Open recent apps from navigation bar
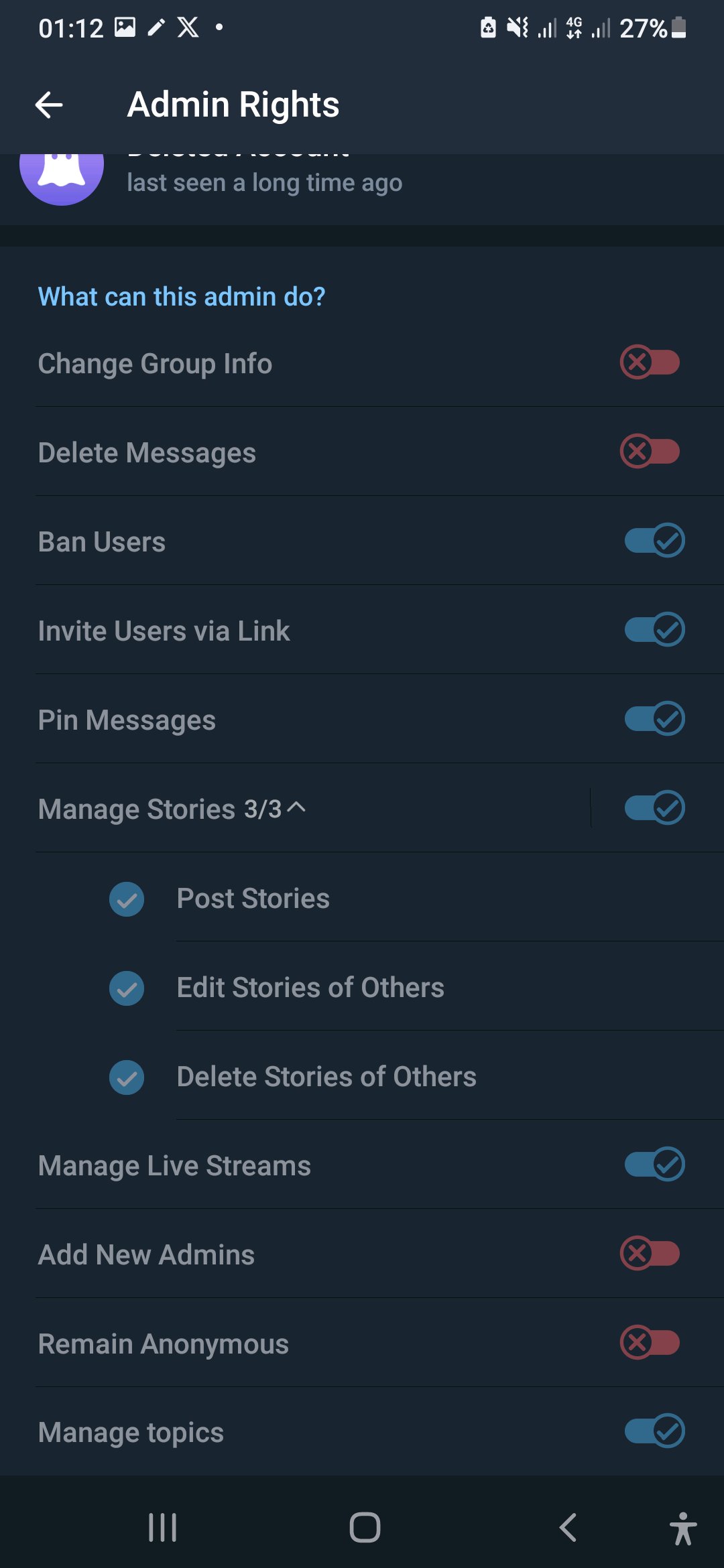The height and width of the screenshot is (1568, 724). [x=162, y=1528]
